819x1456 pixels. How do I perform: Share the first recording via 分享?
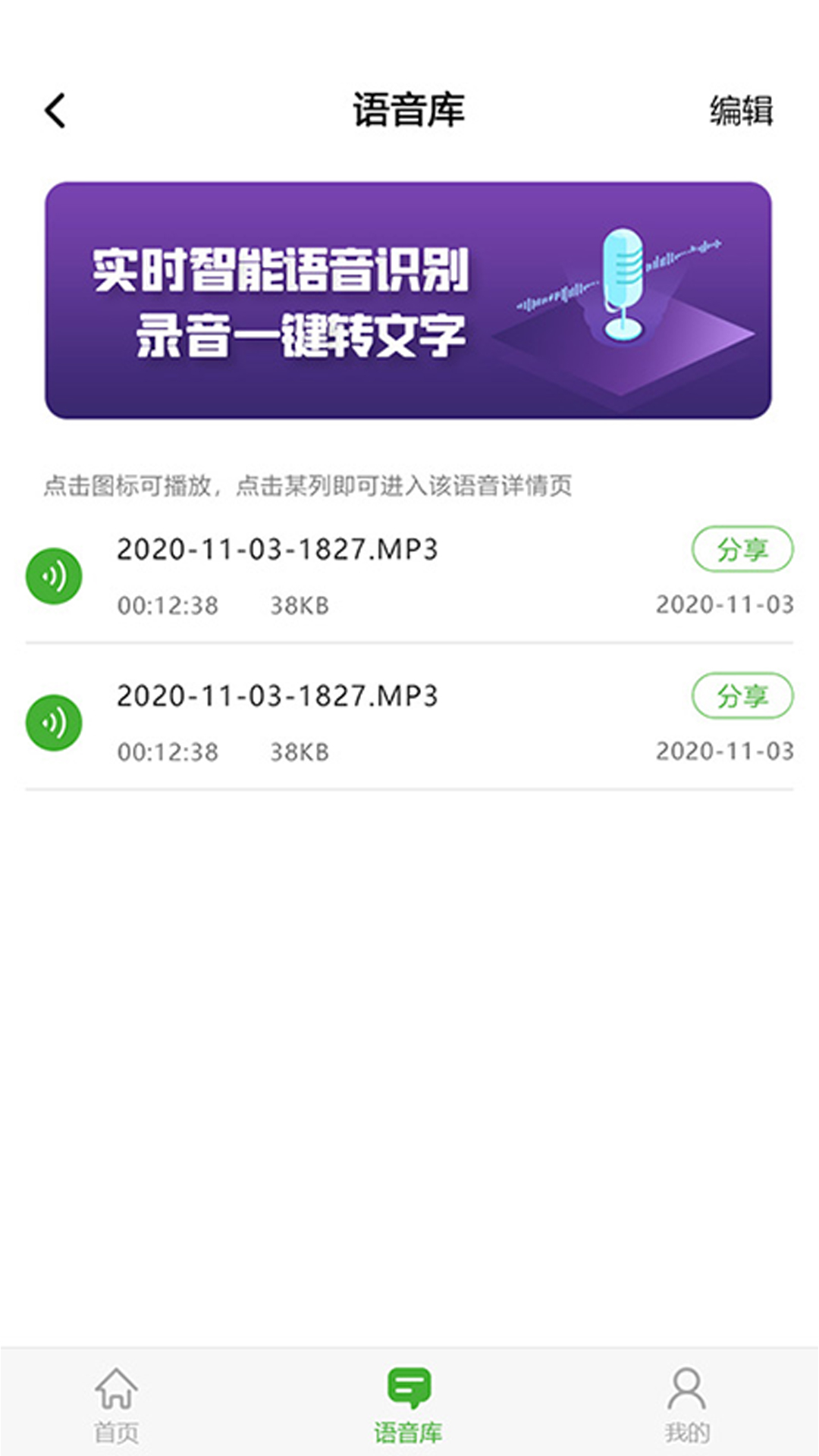(742, 549)
